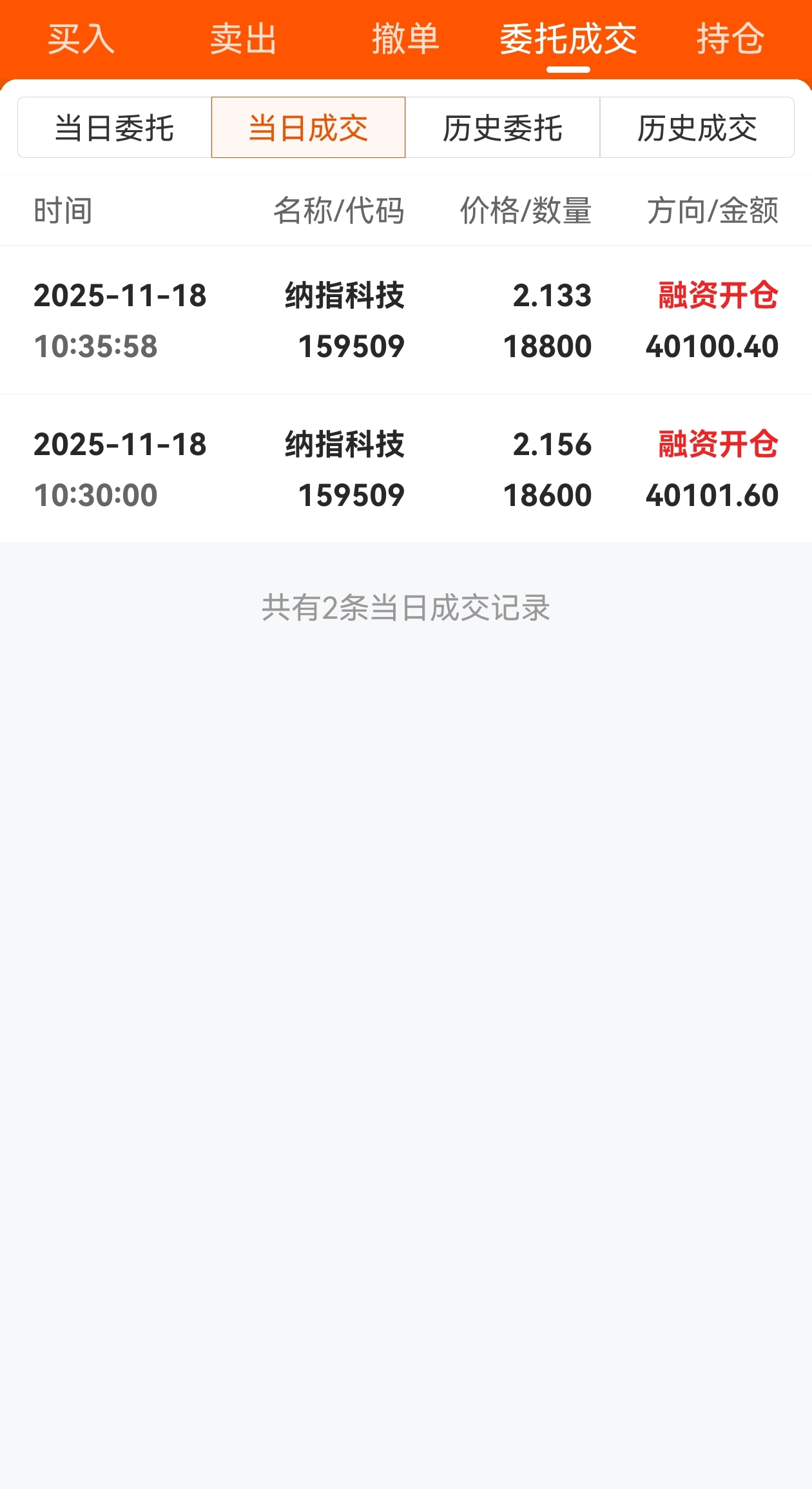
Task: Open the 撤单 tab
Action: [405, 39]
